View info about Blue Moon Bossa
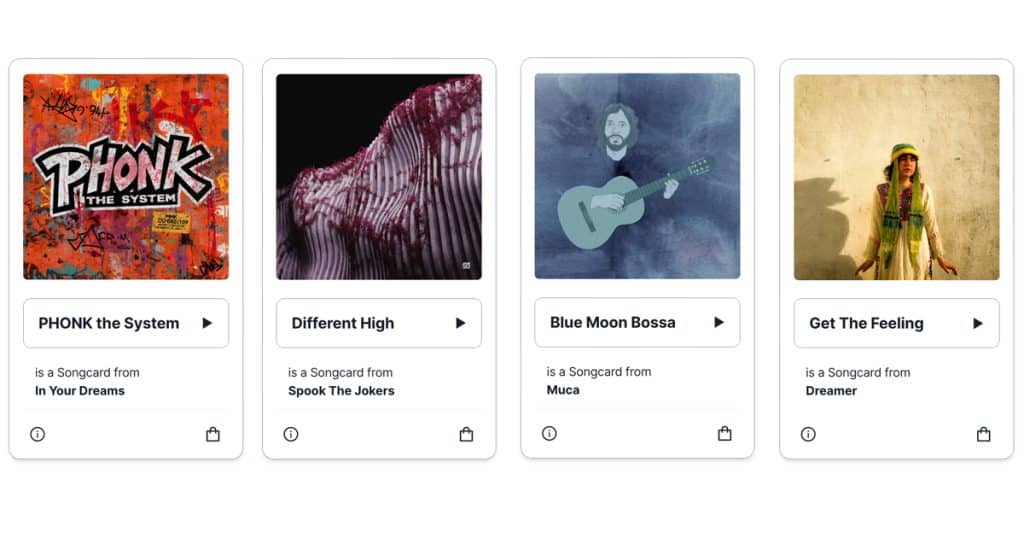 click(549, 433)
